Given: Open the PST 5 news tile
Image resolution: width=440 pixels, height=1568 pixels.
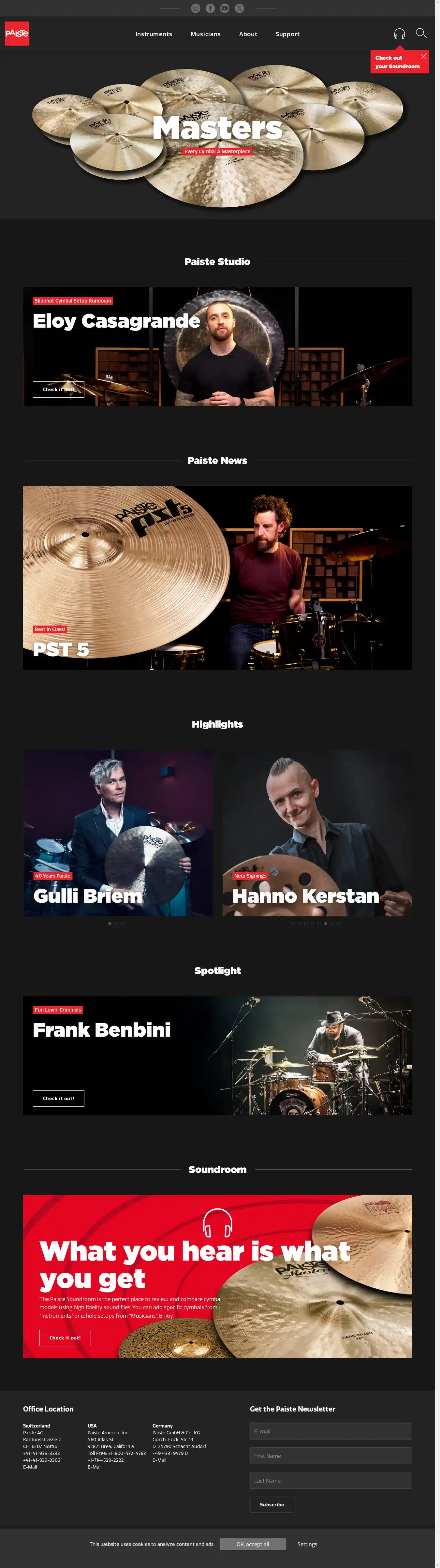Looking at the screenshot, I should point(217,578).
